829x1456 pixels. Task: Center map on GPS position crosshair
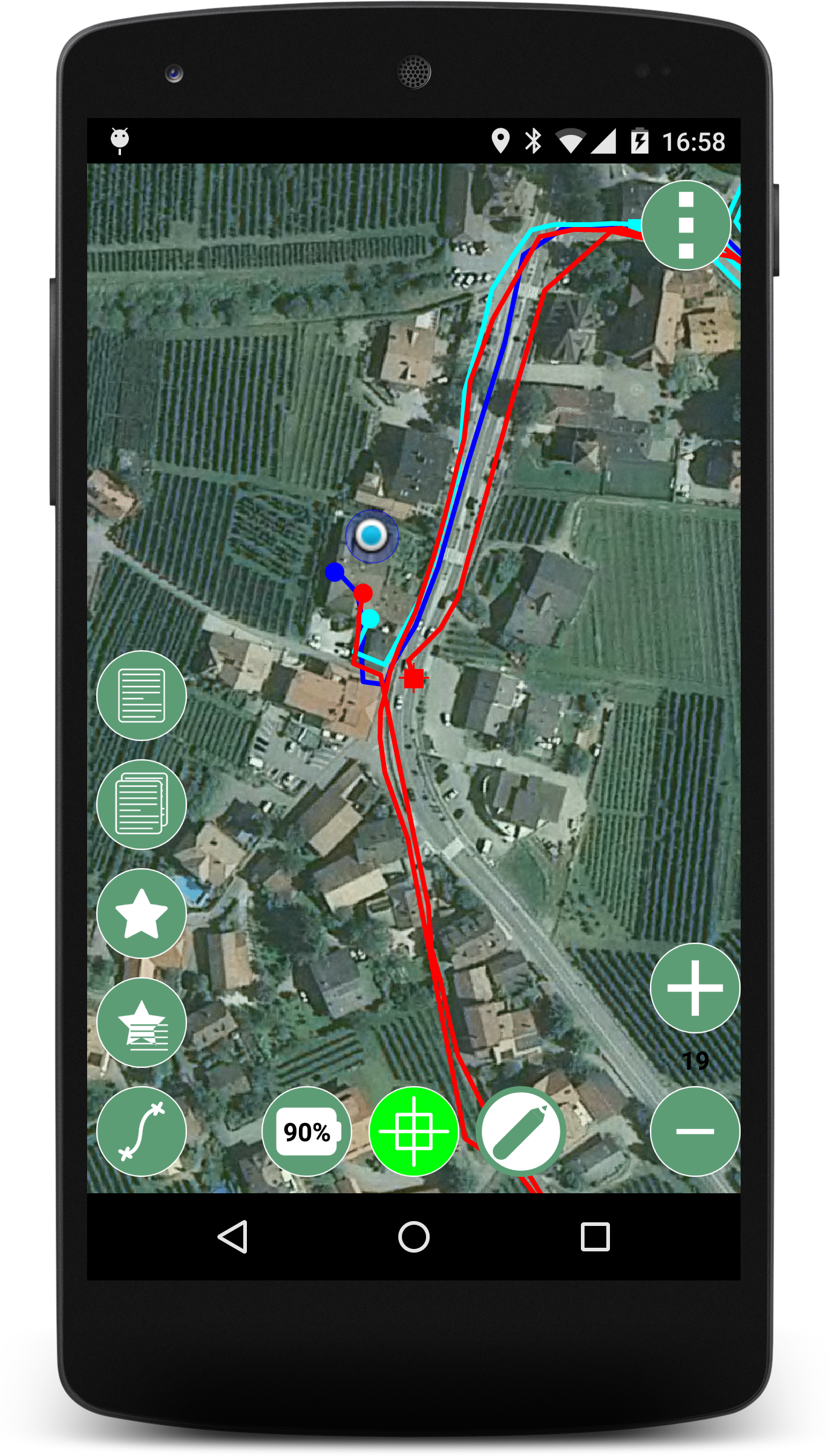pyautogui.click(x=414, y=1131)
